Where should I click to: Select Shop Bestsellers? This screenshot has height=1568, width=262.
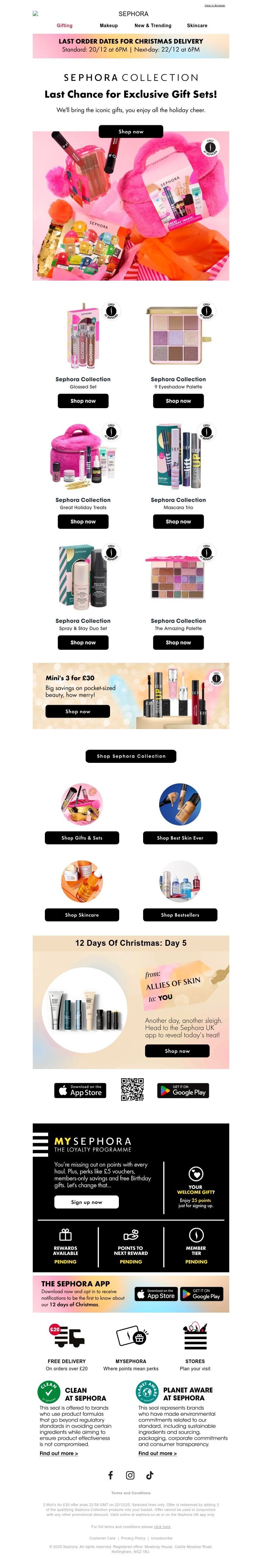tap(180, 914)
